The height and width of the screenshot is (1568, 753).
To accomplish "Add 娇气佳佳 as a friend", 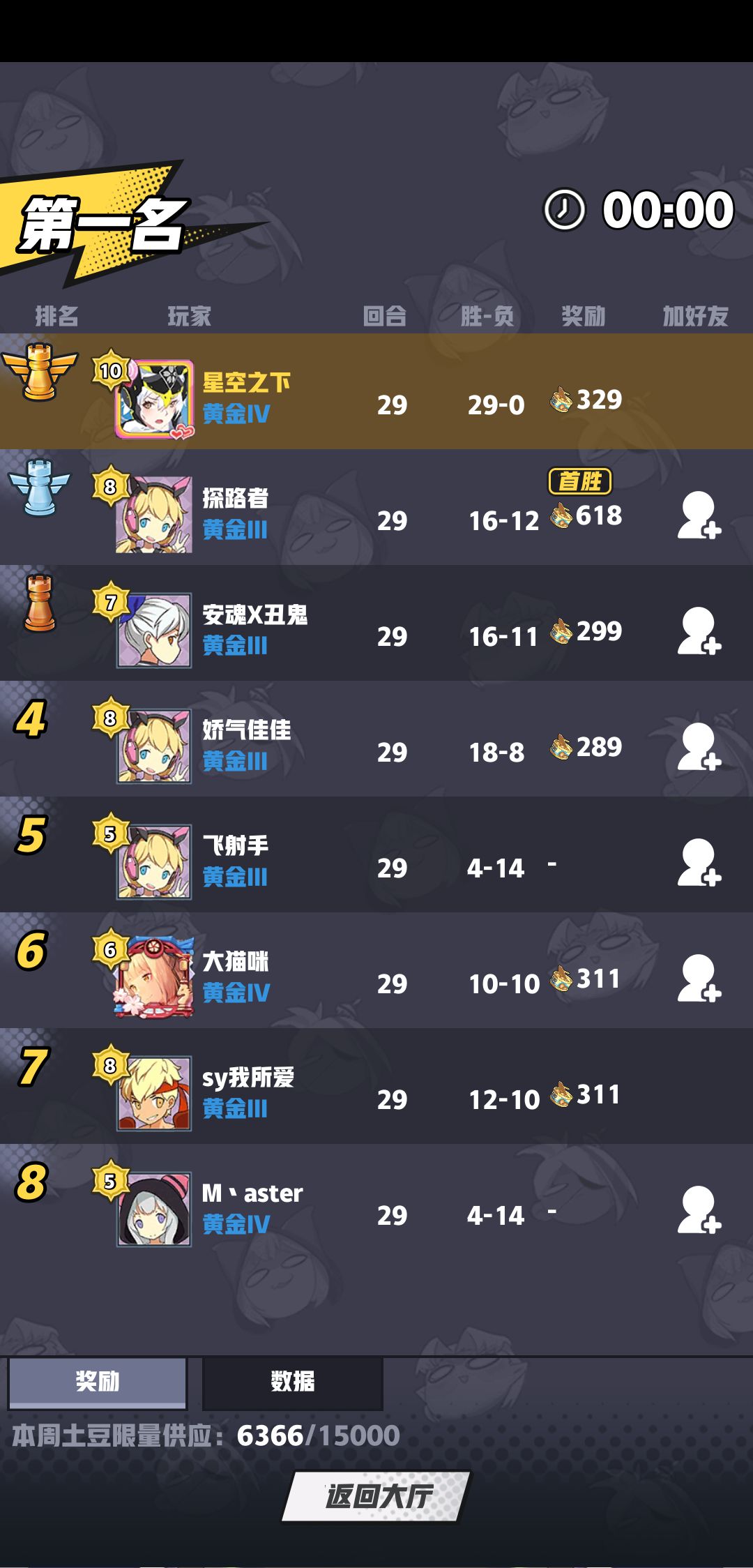I will click(699, 747).
